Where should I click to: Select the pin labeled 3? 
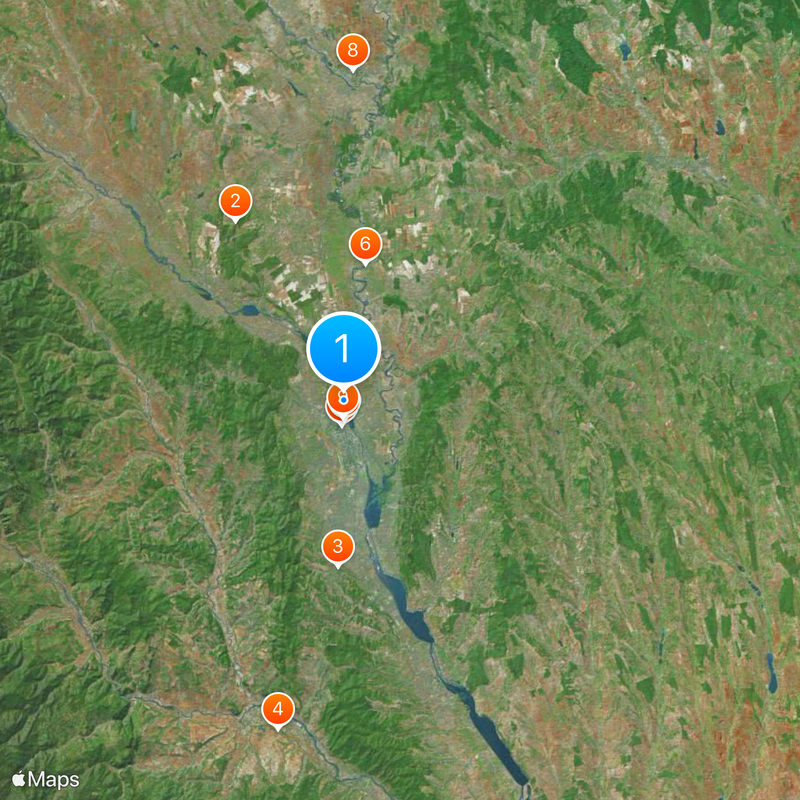point(338,547)
